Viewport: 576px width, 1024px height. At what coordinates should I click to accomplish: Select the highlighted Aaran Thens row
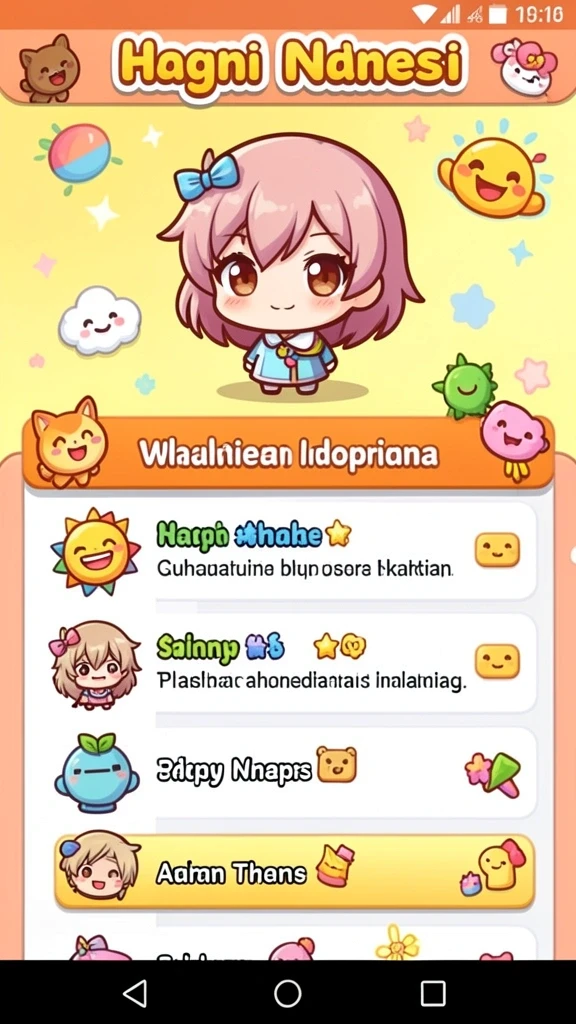click(295, 872)
